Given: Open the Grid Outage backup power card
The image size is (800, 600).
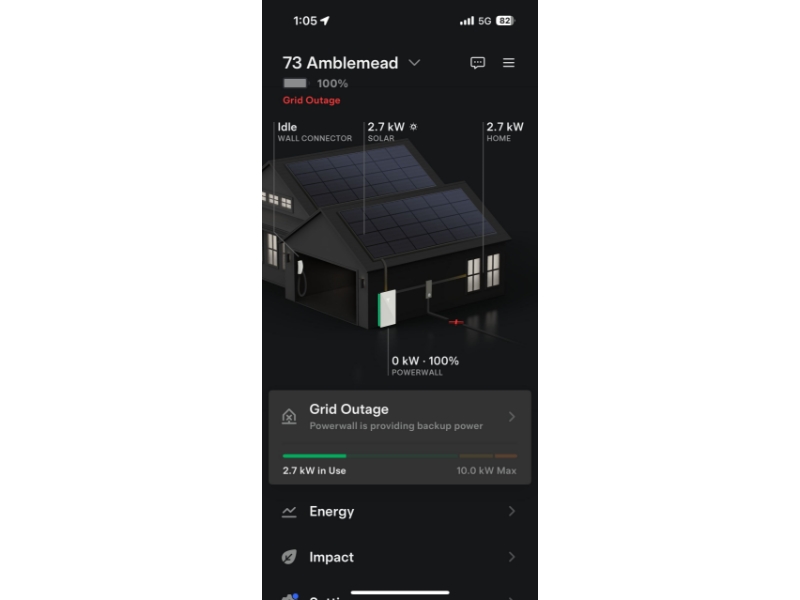Looking at the screenshot, I should point(399,417).
